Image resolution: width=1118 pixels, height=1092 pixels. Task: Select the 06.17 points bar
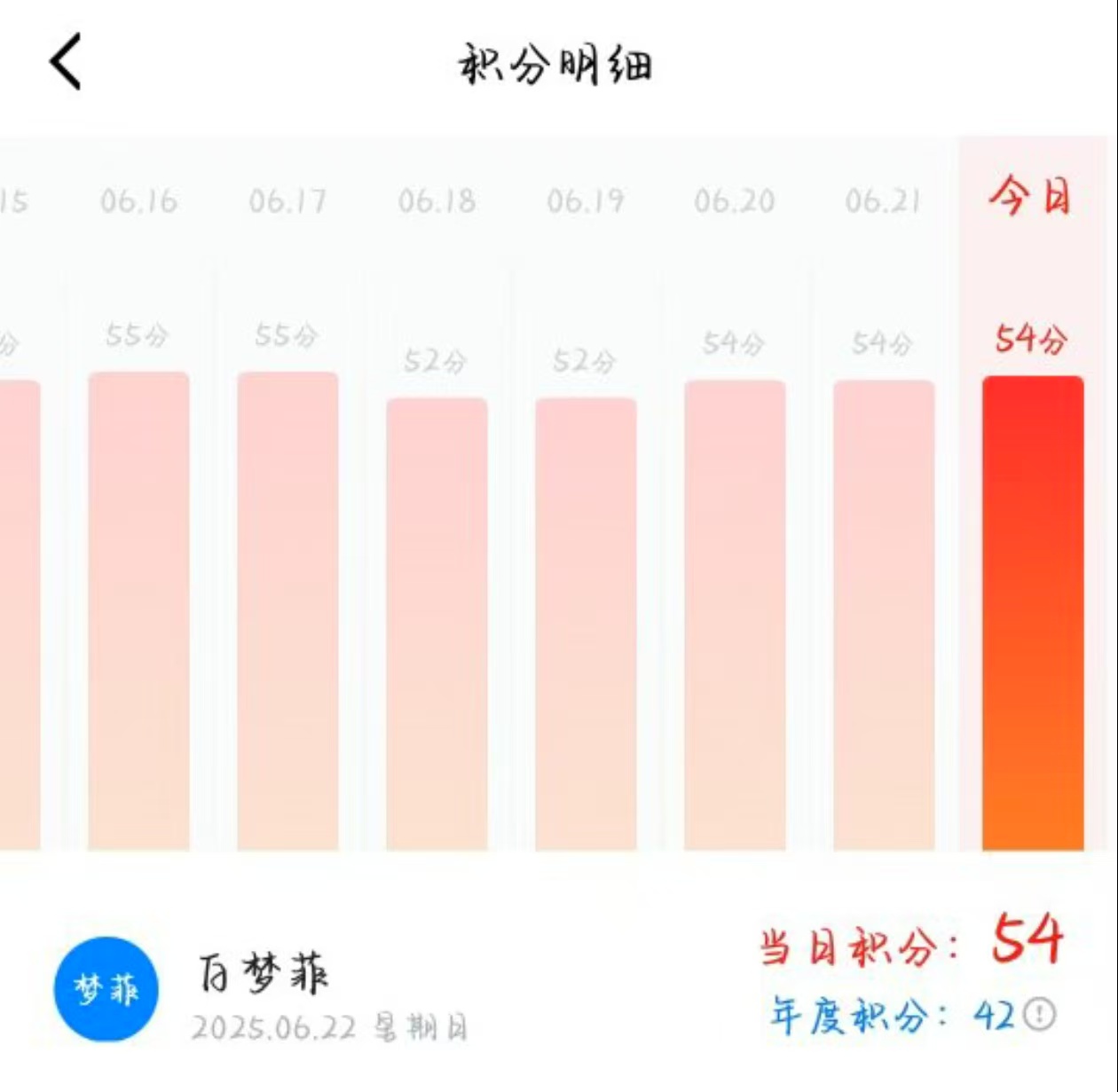pos(287,610)
